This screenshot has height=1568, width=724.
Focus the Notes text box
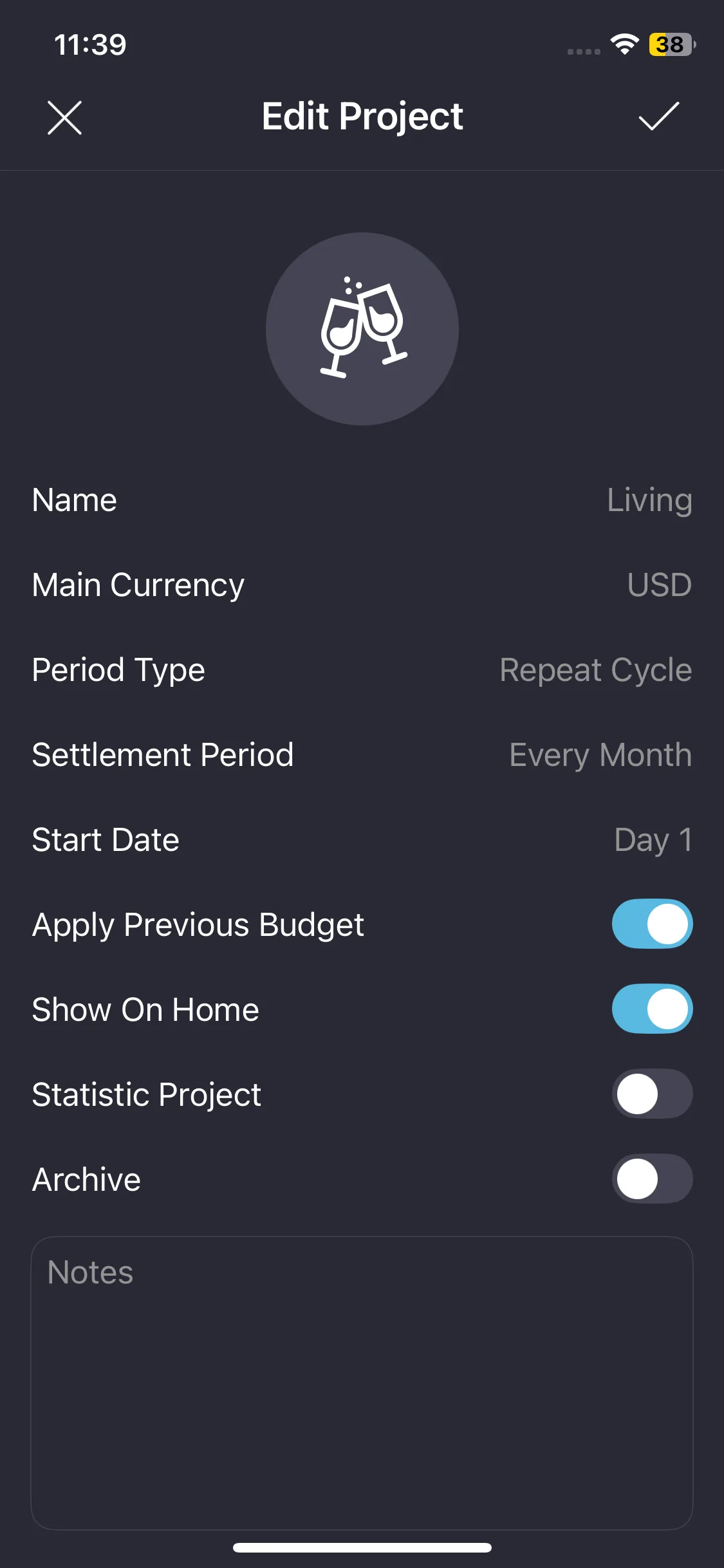[x=362, y=1383]
